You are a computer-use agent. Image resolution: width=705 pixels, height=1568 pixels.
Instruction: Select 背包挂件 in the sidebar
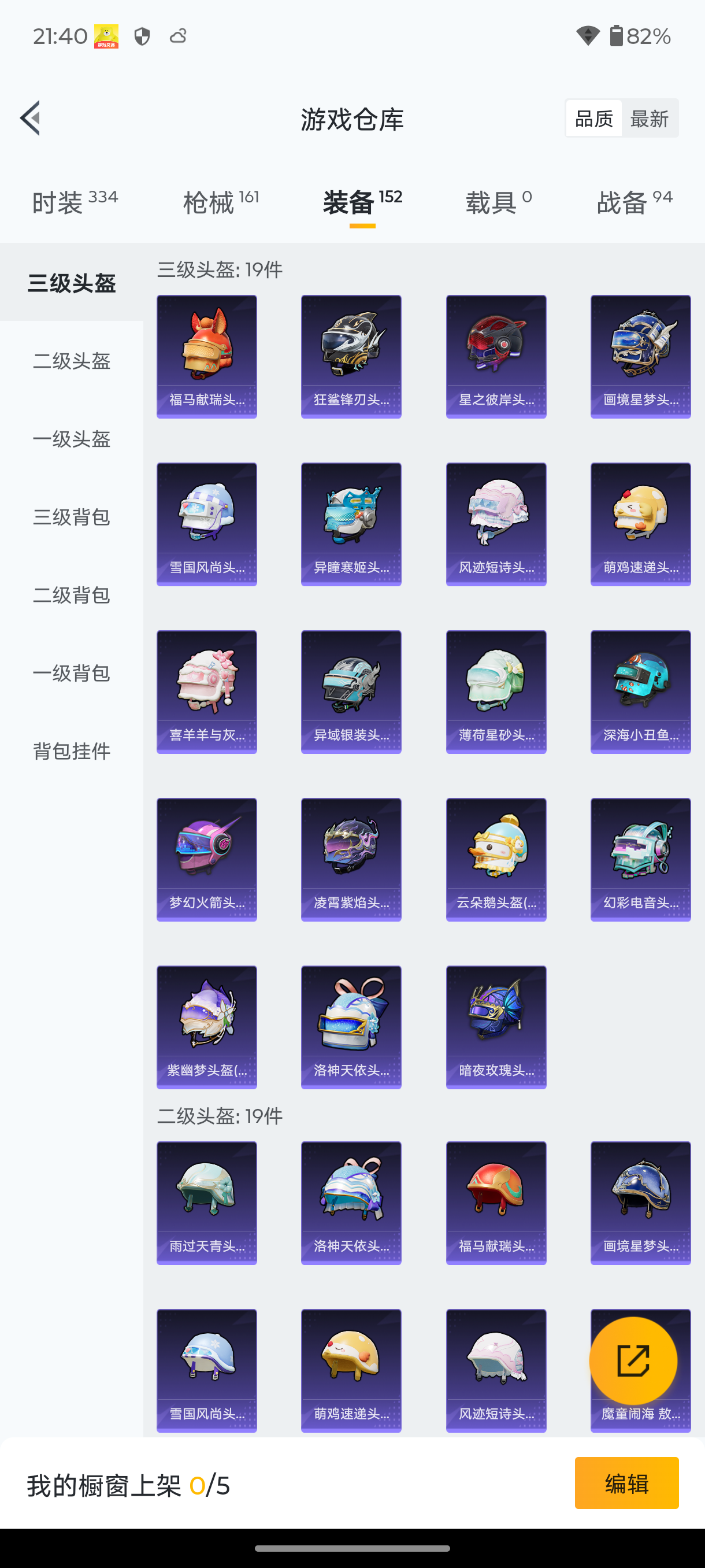coord(72,752)
